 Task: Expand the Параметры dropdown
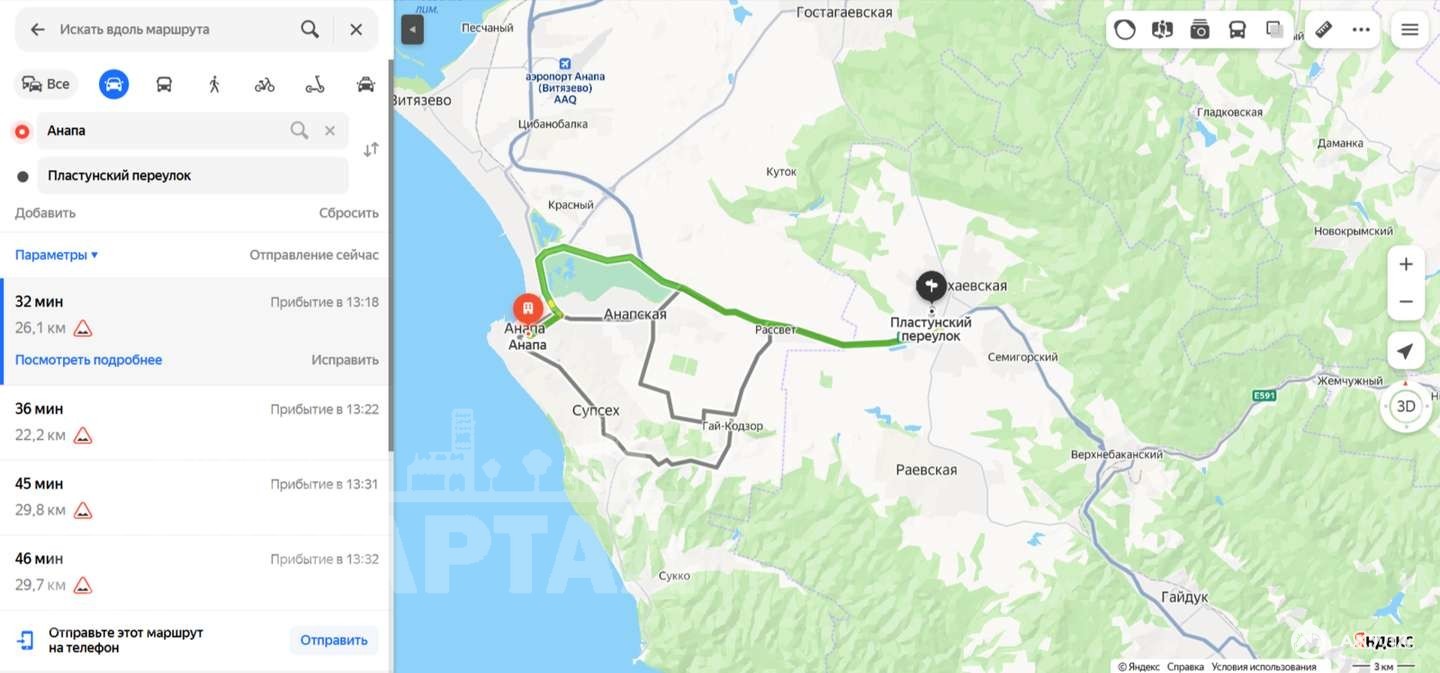(x=56, y=255)
